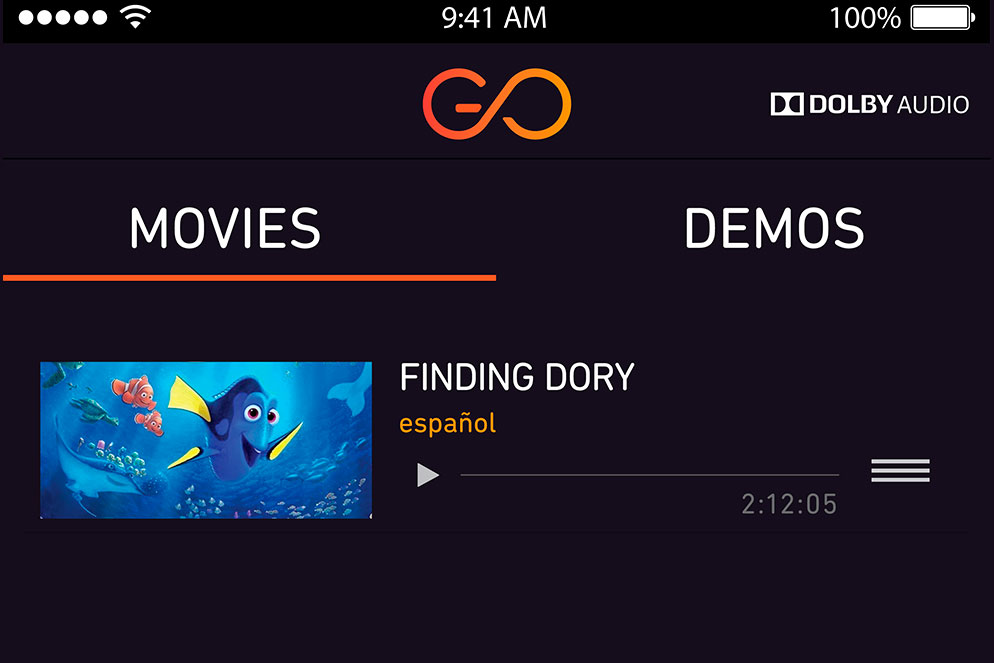This screenshot has width=994, height=663.
Task: Play Finding Dory
Action: (428, 475)
